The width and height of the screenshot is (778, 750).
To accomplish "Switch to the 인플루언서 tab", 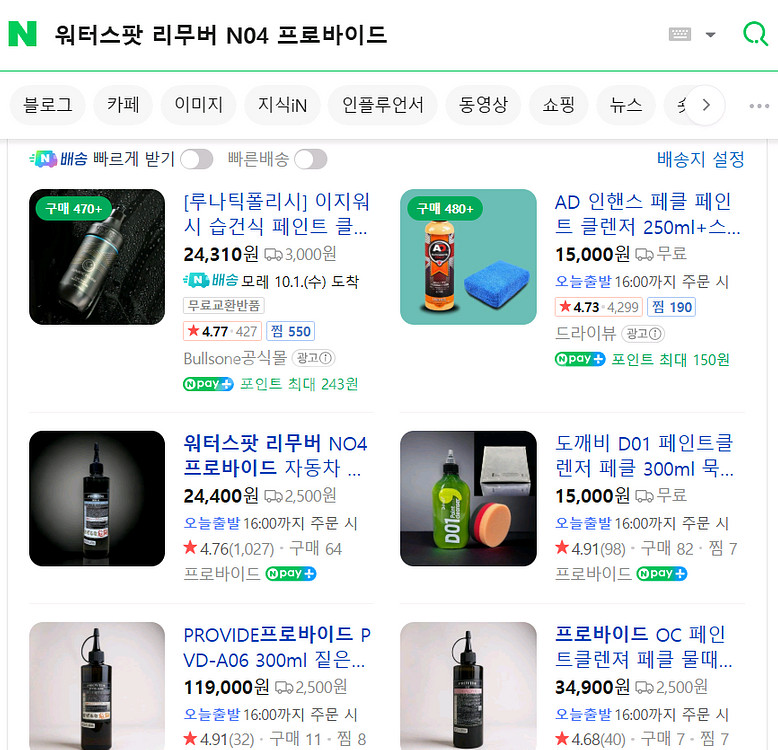I will coord(383,105).
